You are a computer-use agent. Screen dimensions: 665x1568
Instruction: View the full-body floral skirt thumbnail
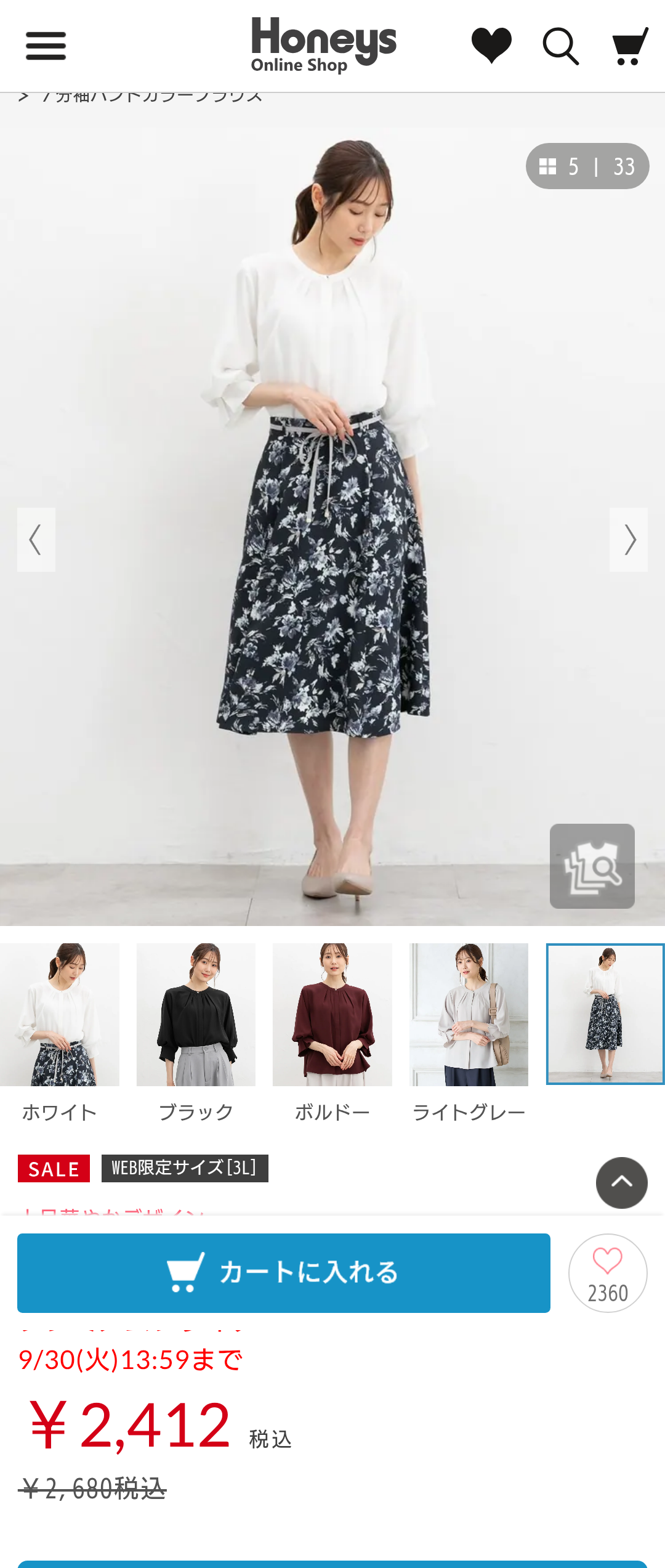coord(605,1014)
